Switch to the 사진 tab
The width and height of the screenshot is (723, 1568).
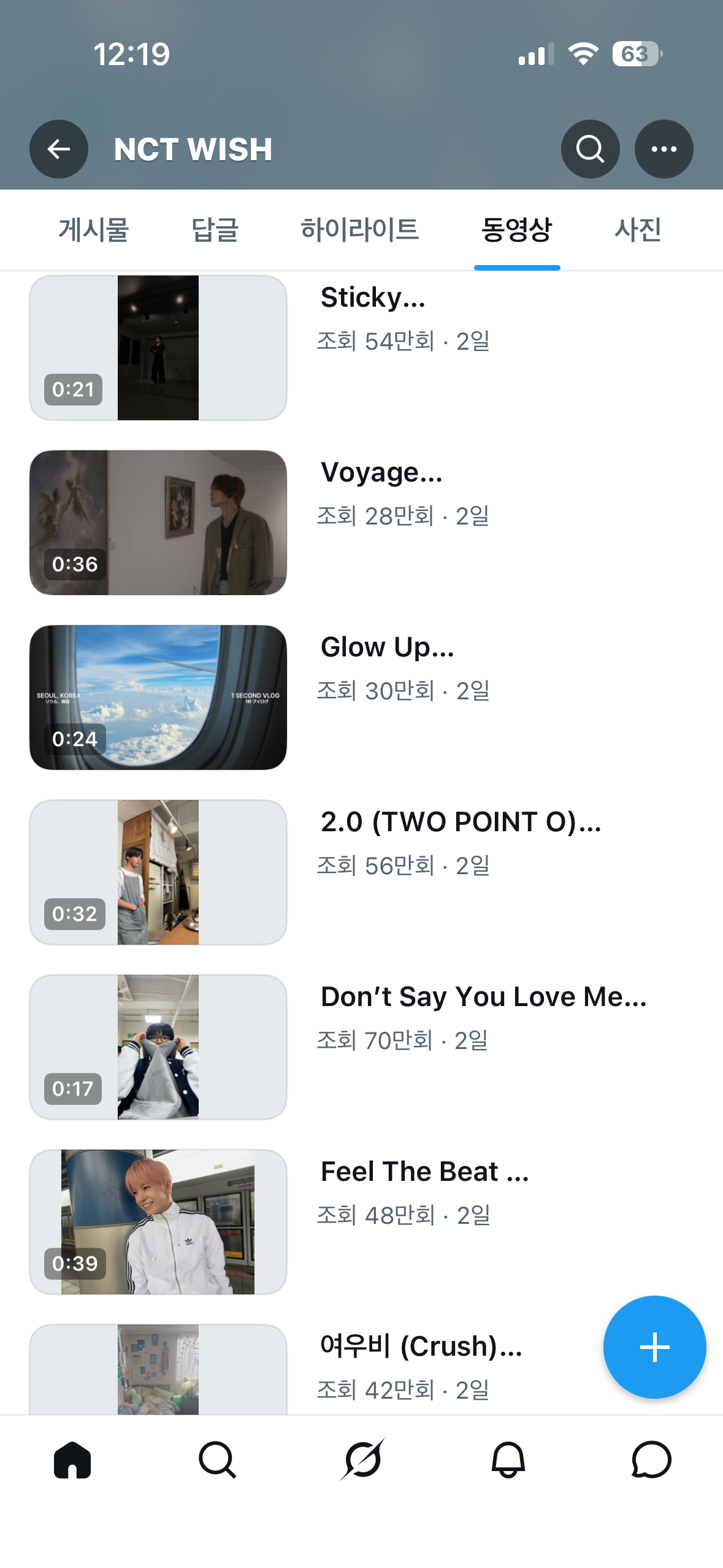coord(638,230)
